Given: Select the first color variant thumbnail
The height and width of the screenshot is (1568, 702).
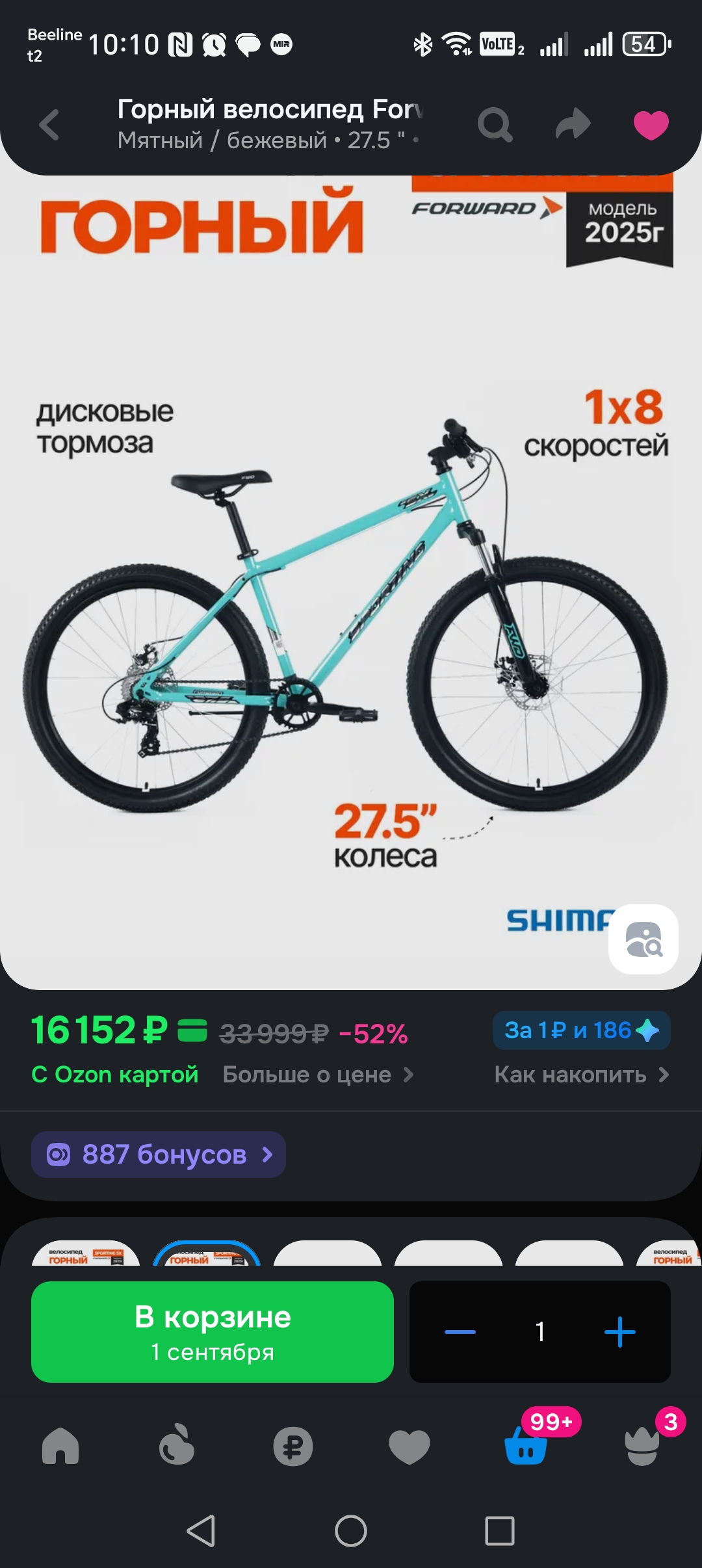Looking at the screenshot, I should coord(86,1253).
